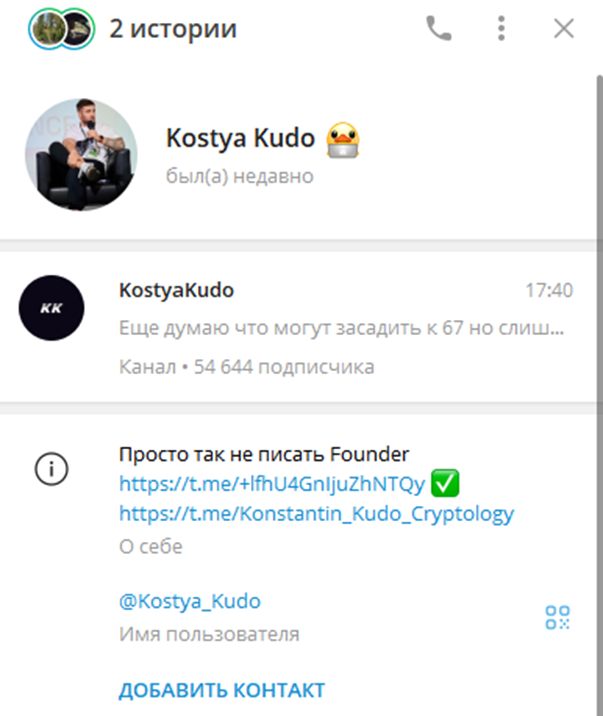Tap the @Kostya_Kudo username
The image size is (603, 716).
(189, 601)
